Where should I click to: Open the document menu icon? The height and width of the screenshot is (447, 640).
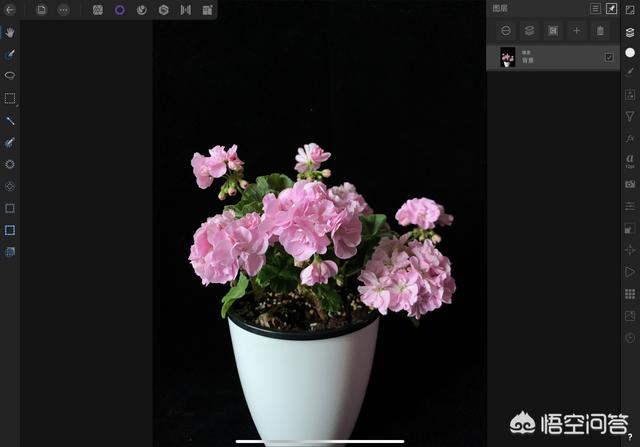[x=41, y=9]
